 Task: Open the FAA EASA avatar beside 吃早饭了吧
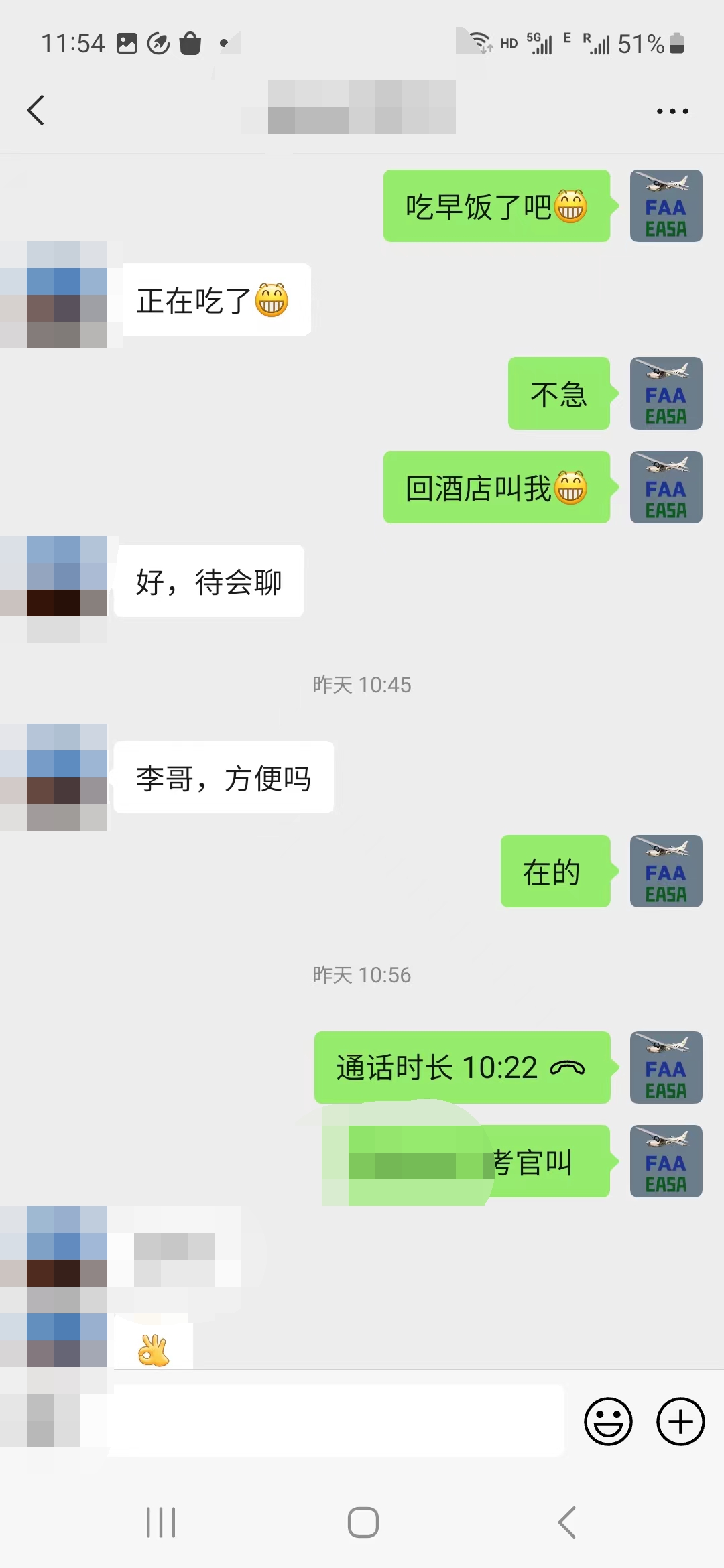tap(666, 206)
